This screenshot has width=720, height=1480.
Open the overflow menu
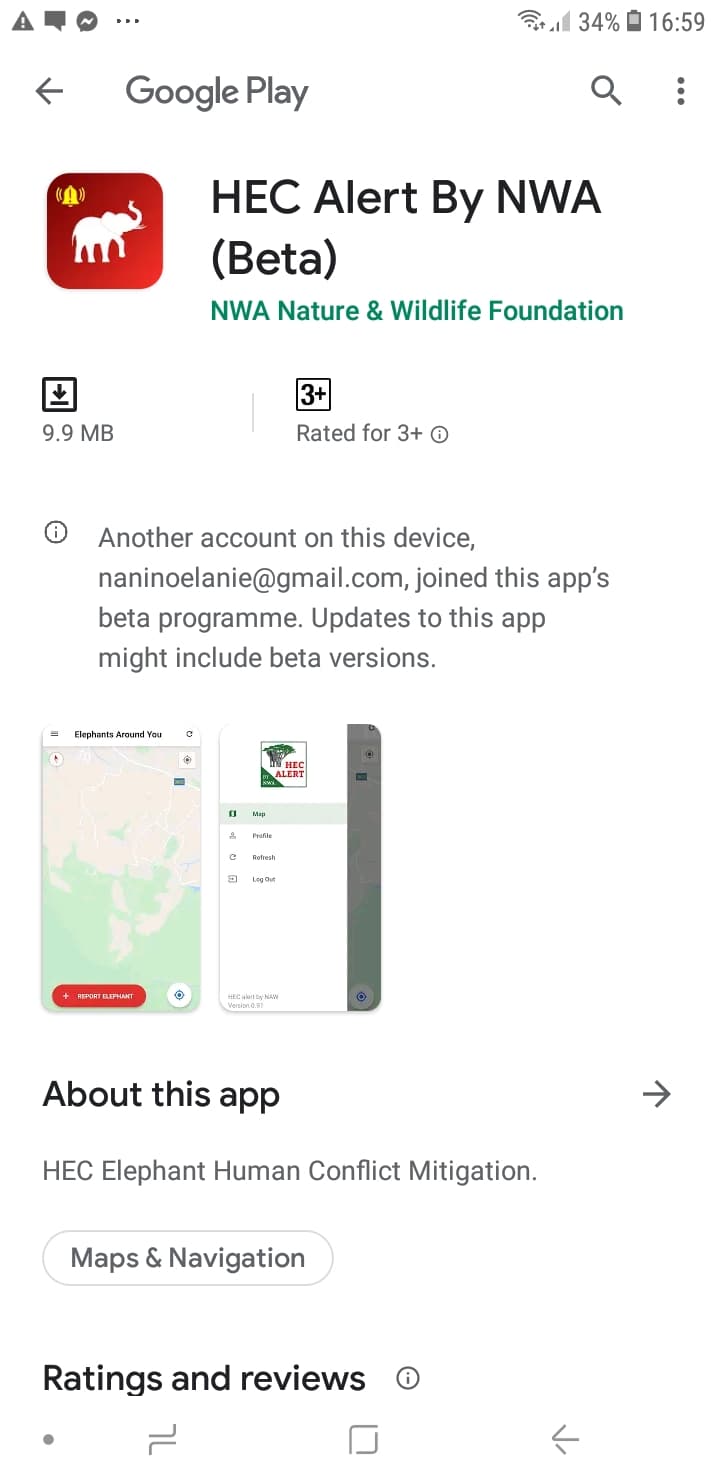point(681,92)
